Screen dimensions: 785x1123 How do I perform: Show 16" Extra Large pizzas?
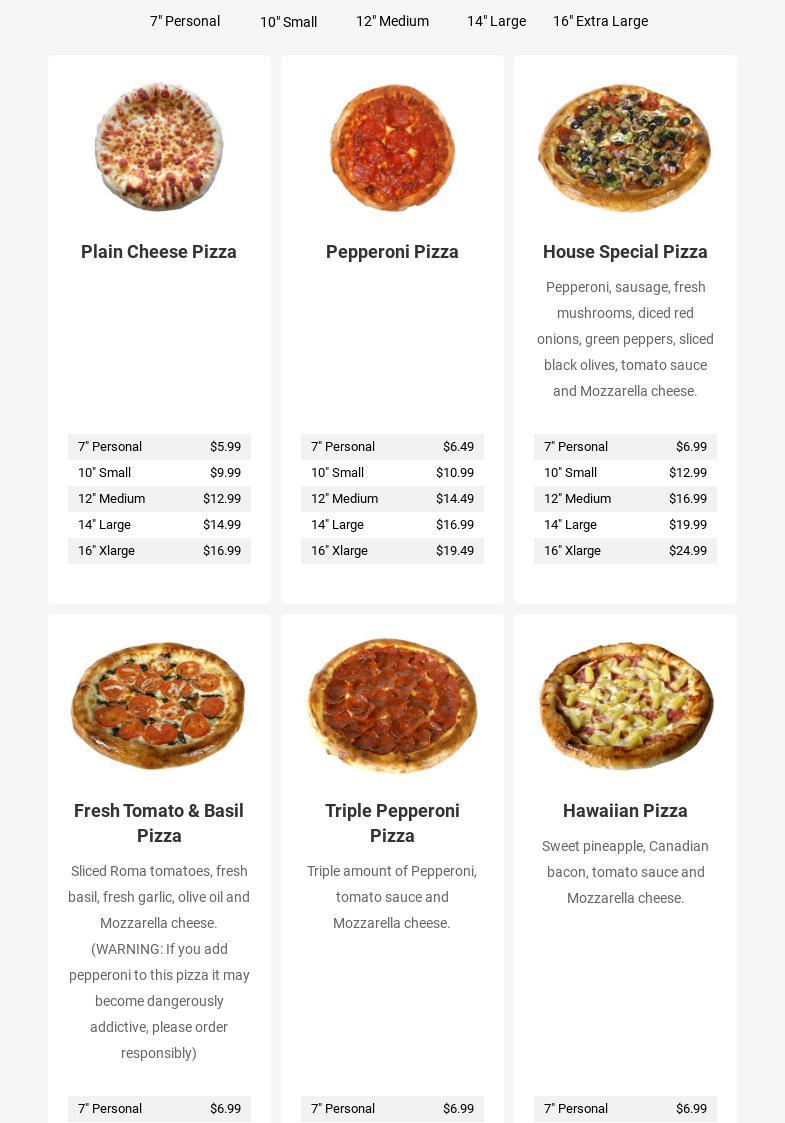[600, 21]
